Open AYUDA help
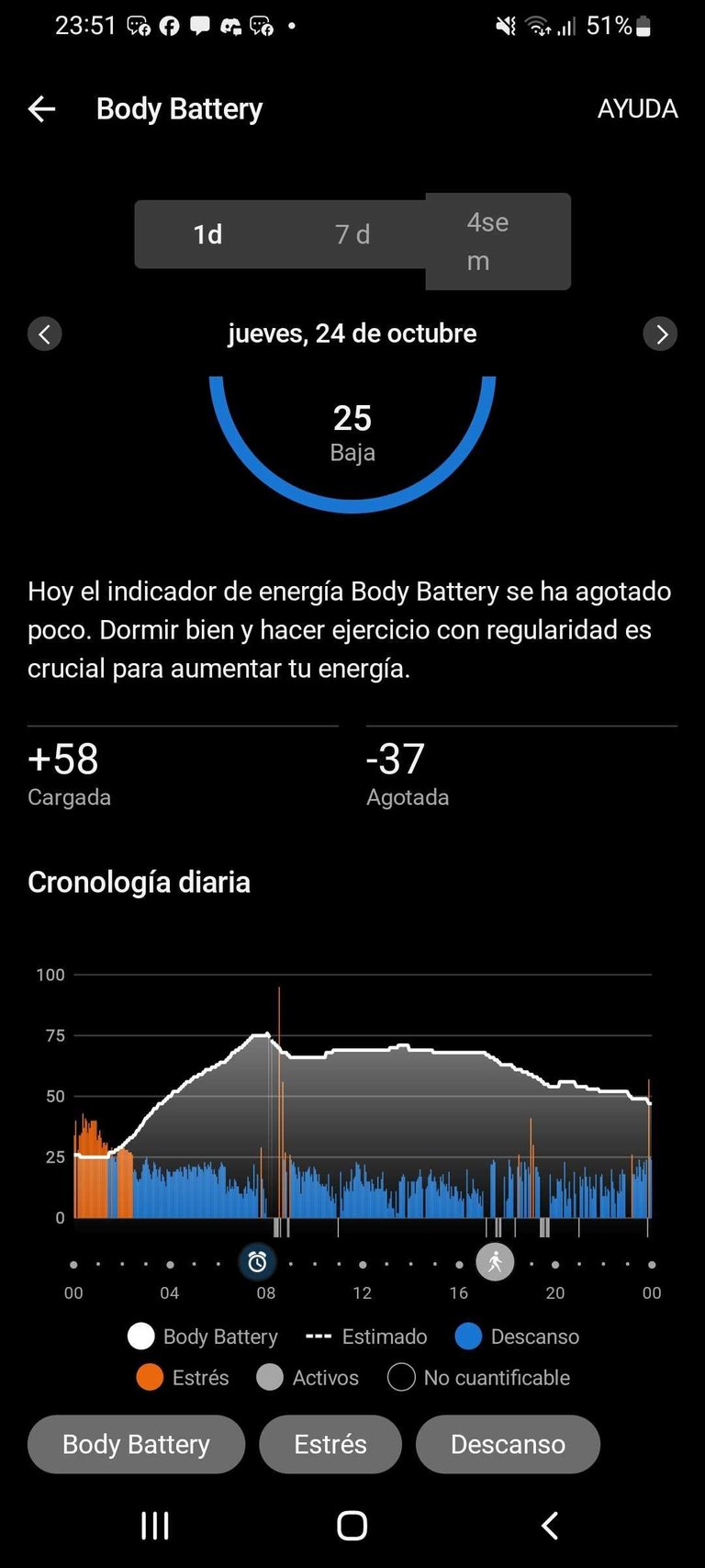The width and height of the screenshot is (705, 1568). (637, 109)
